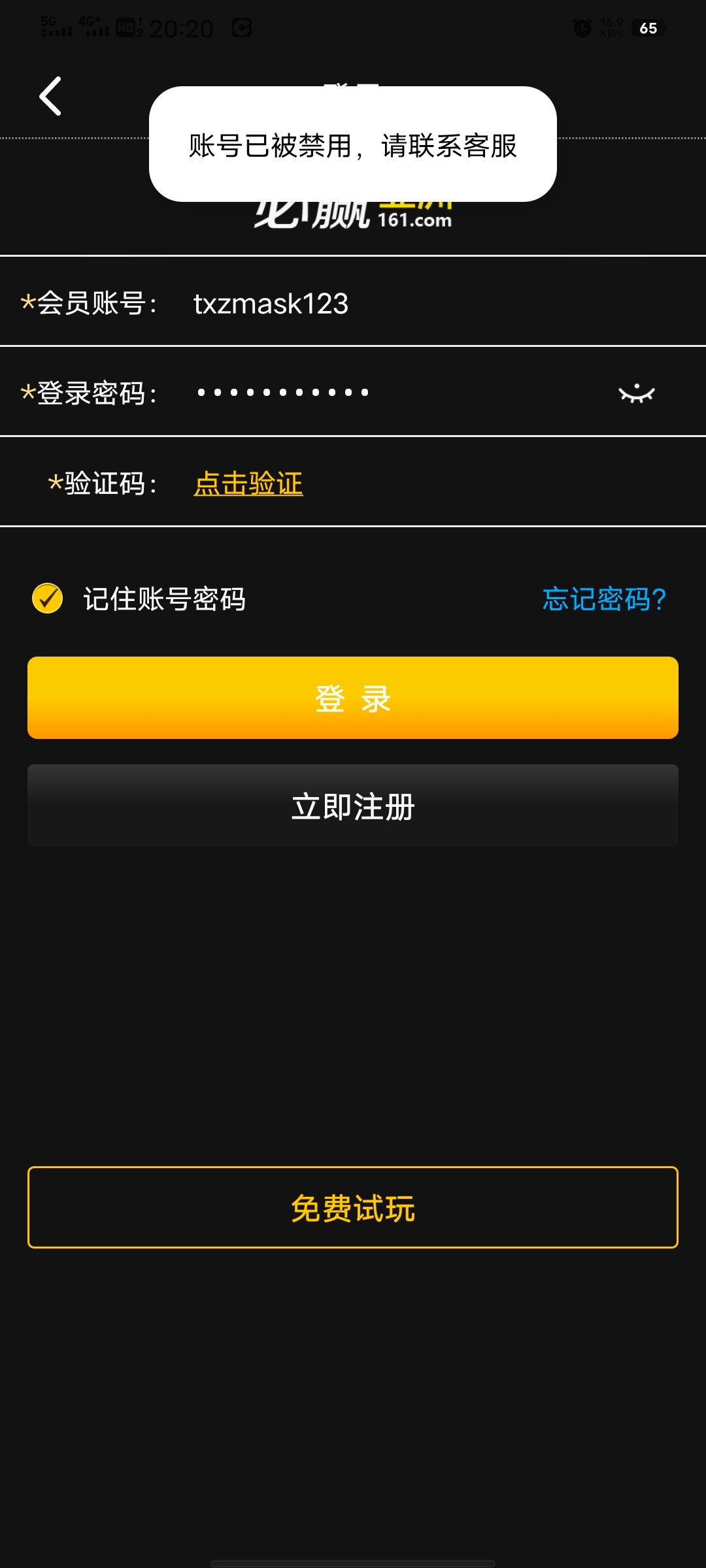Open the 忘记密码? link
The image size is (706, 1568).
(x=604, y=599)
